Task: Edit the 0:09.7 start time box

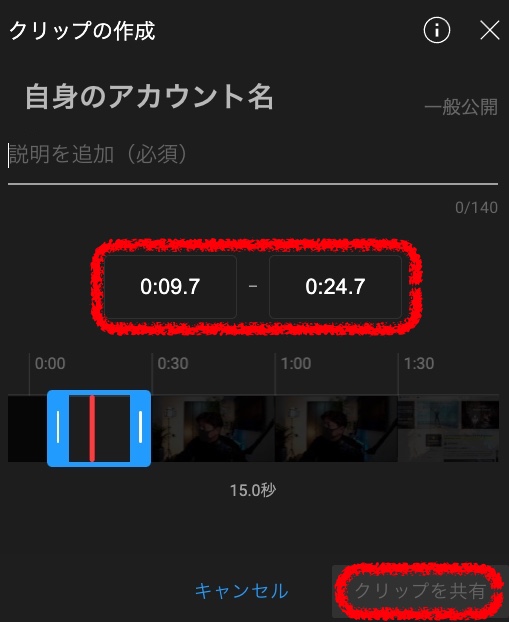Action: (170, 286)
